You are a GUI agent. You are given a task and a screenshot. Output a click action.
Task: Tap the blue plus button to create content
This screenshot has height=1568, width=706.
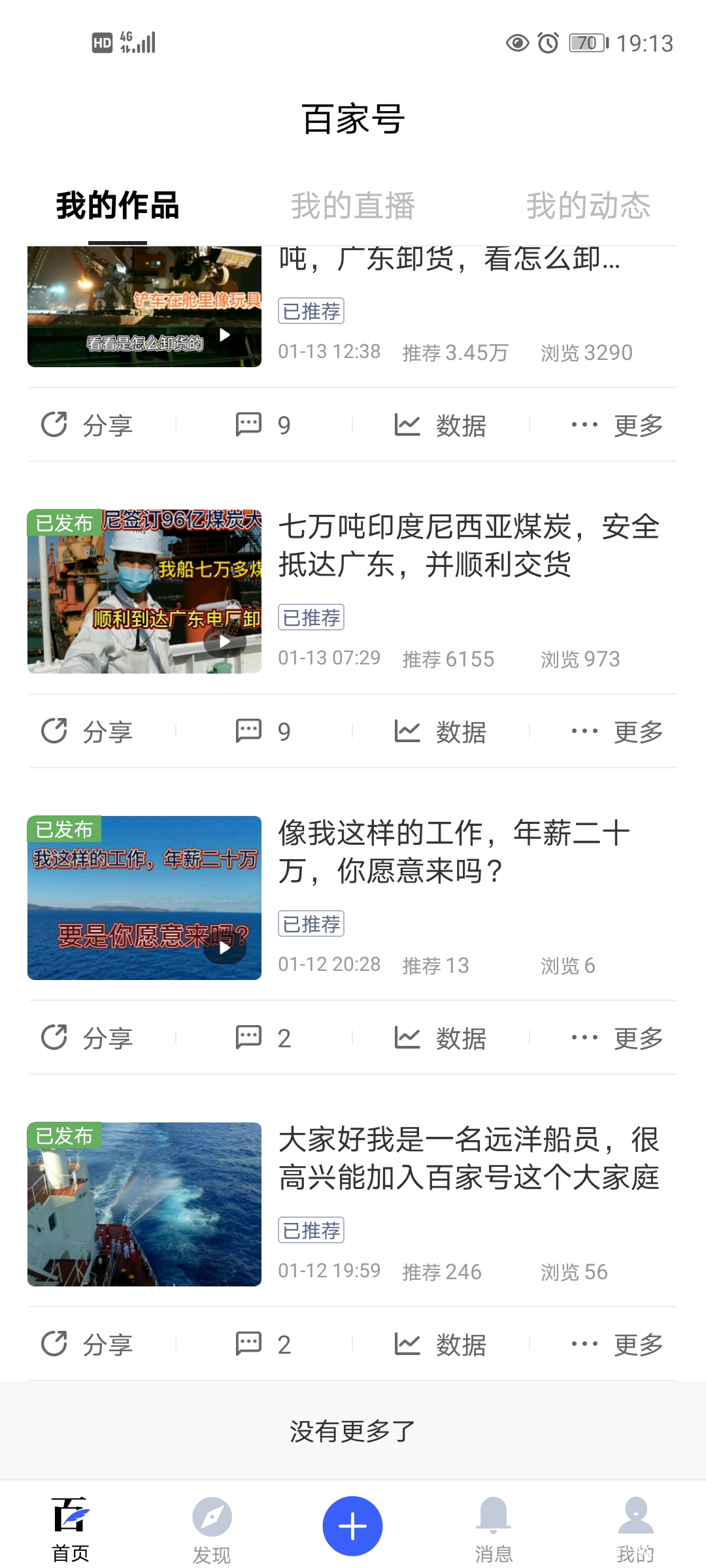352,1526
